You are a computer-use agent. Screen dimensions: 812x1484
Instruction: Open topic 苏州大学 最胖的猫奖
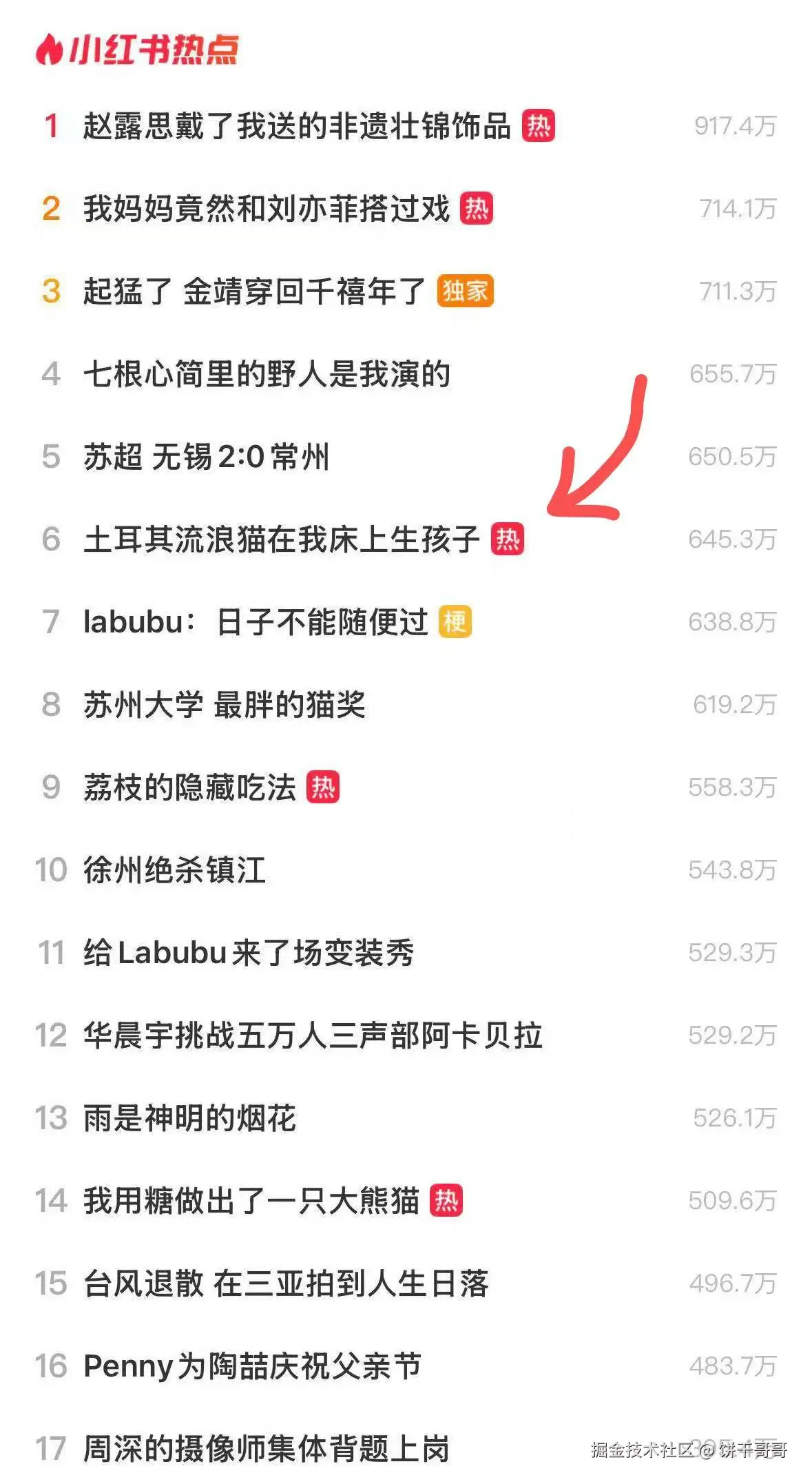(224, 705)
